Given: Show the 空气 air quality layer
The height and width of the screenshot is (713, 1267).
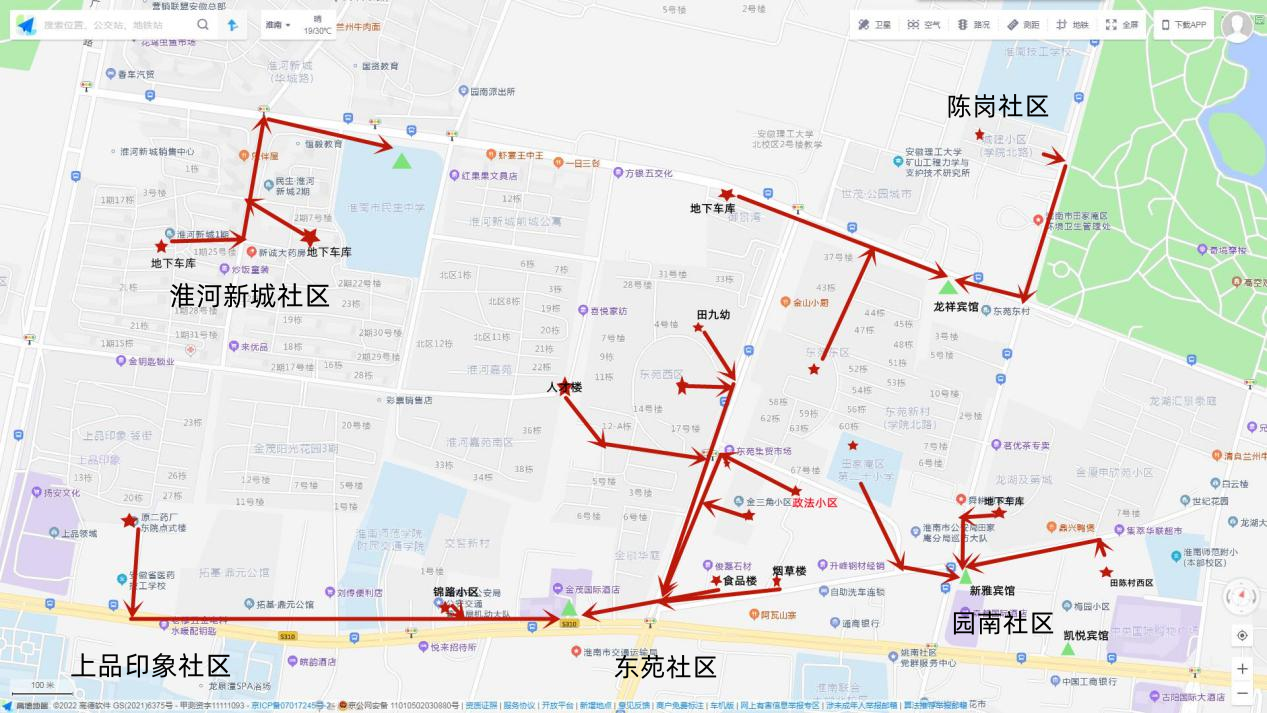Looking at the screenshot, I should [x=923, y=25].
